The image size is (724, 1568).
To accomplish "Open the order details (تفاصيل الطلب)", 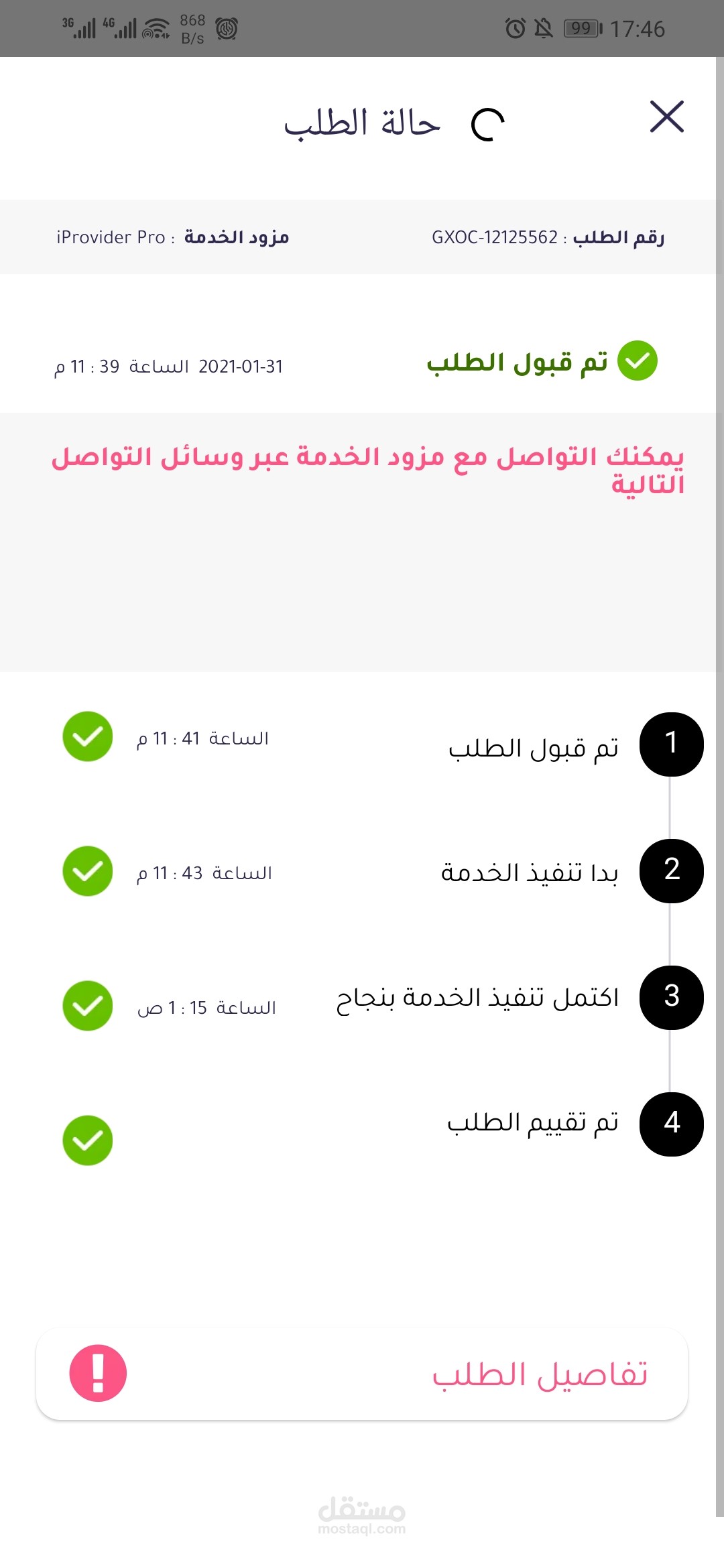I will coord(362,1374).
